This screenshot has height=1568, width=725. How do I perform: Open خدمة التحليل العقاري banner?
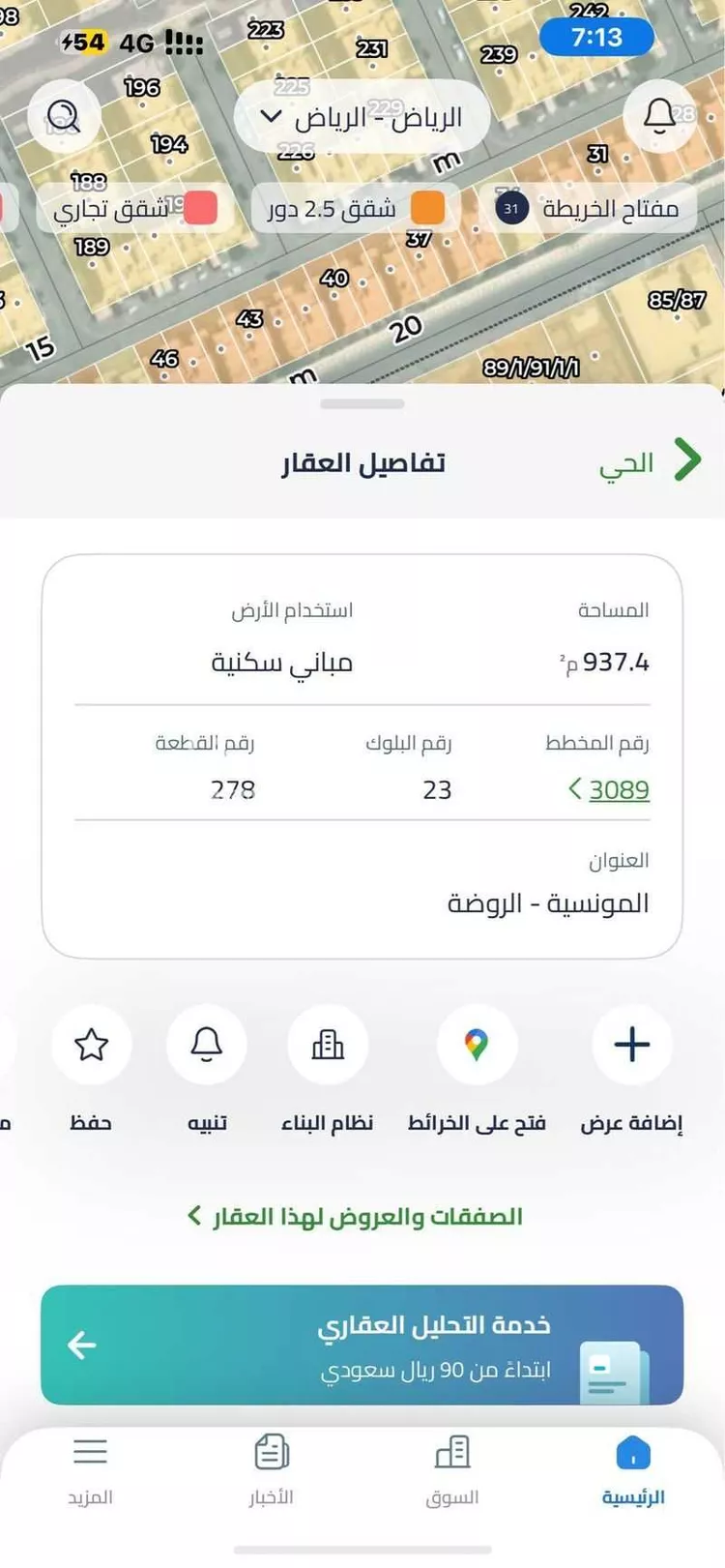[362, 1345]
